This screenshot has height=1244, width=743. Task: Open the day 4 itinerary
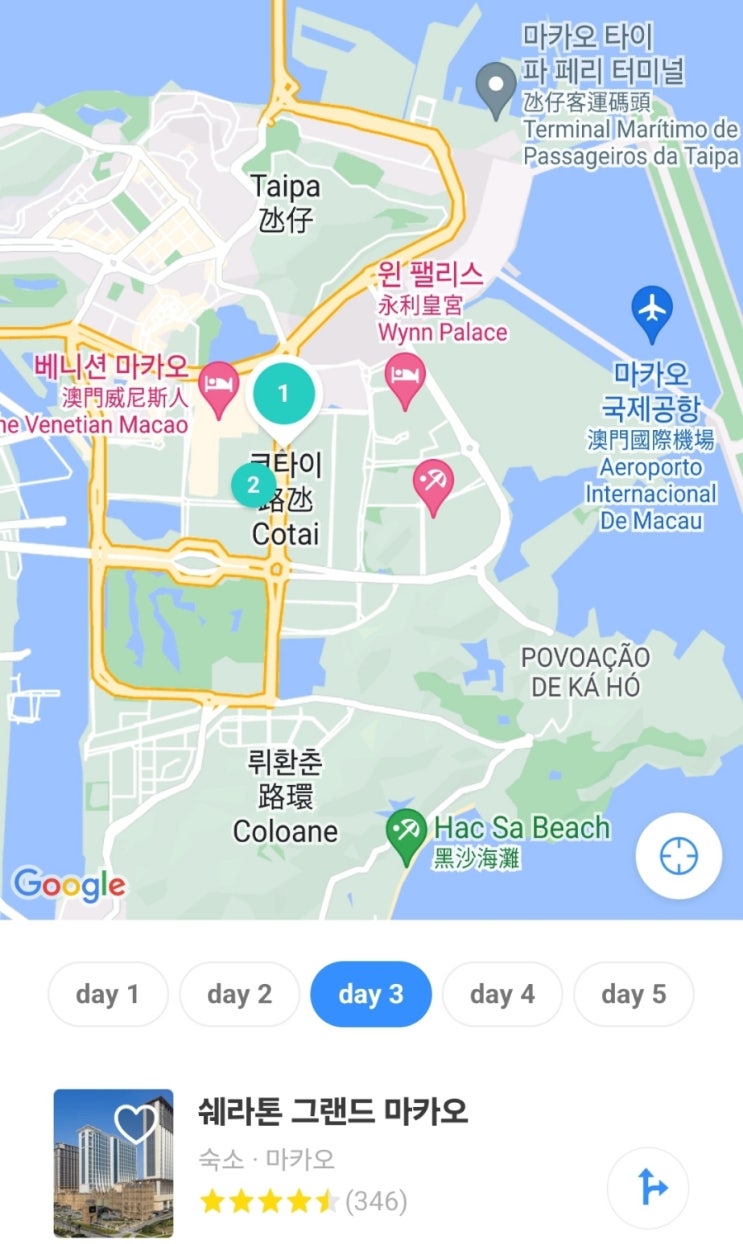[502, 994]
